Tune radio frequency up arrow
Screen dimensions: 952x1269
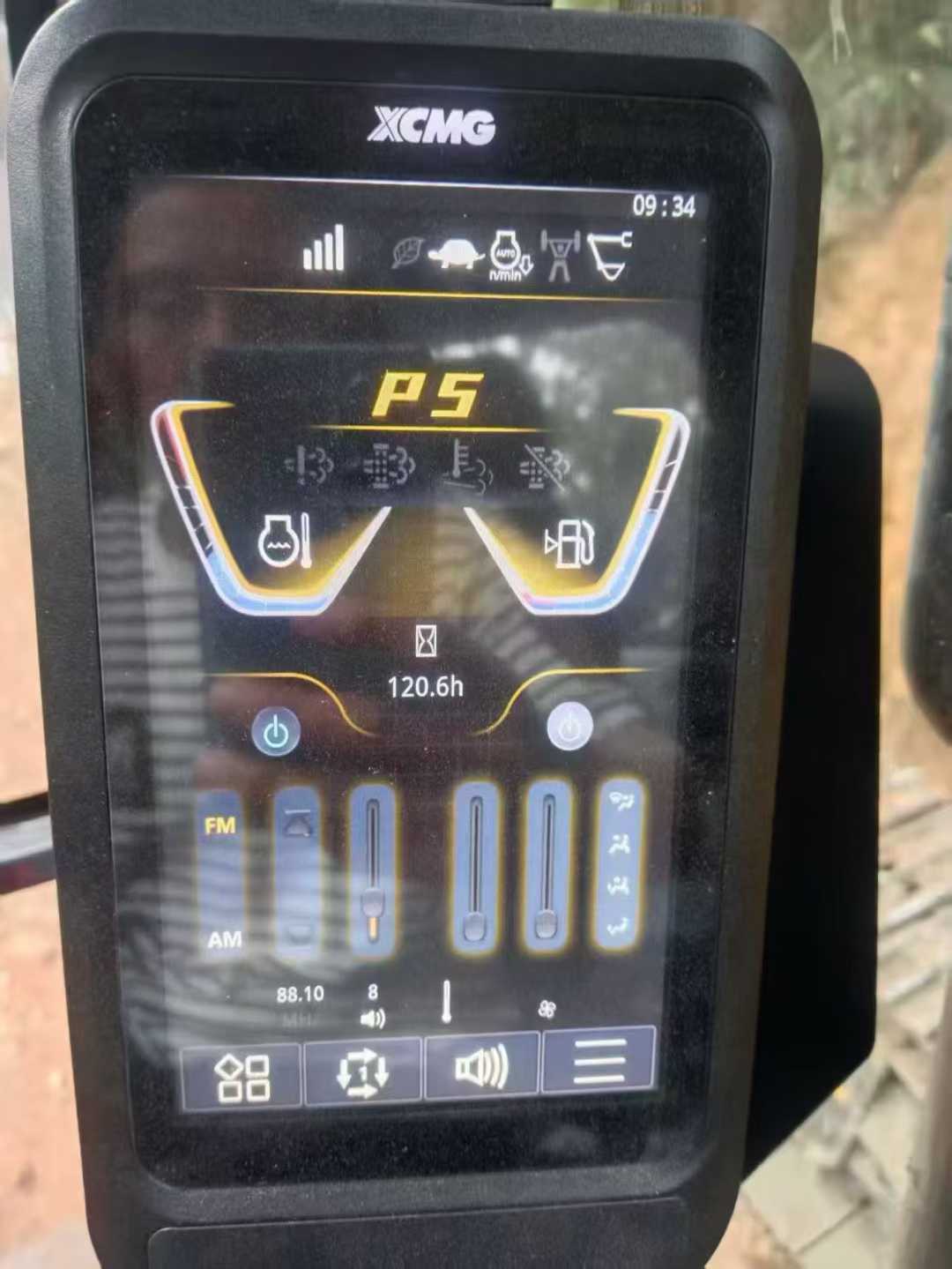tap(297, 824)
